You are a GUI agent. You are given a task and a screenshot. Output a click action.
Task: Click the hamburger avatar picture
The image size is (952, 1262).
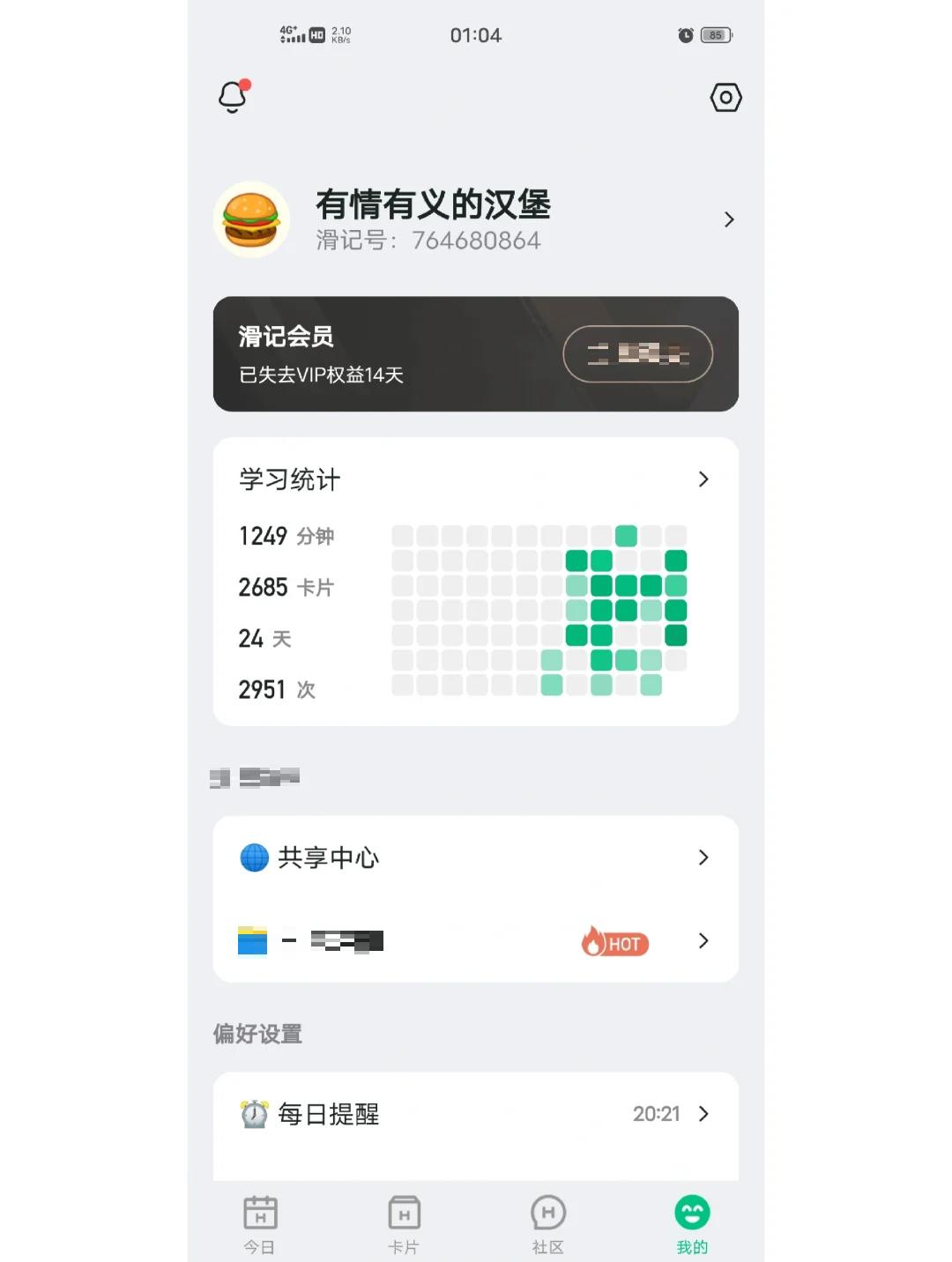(251, 219)
